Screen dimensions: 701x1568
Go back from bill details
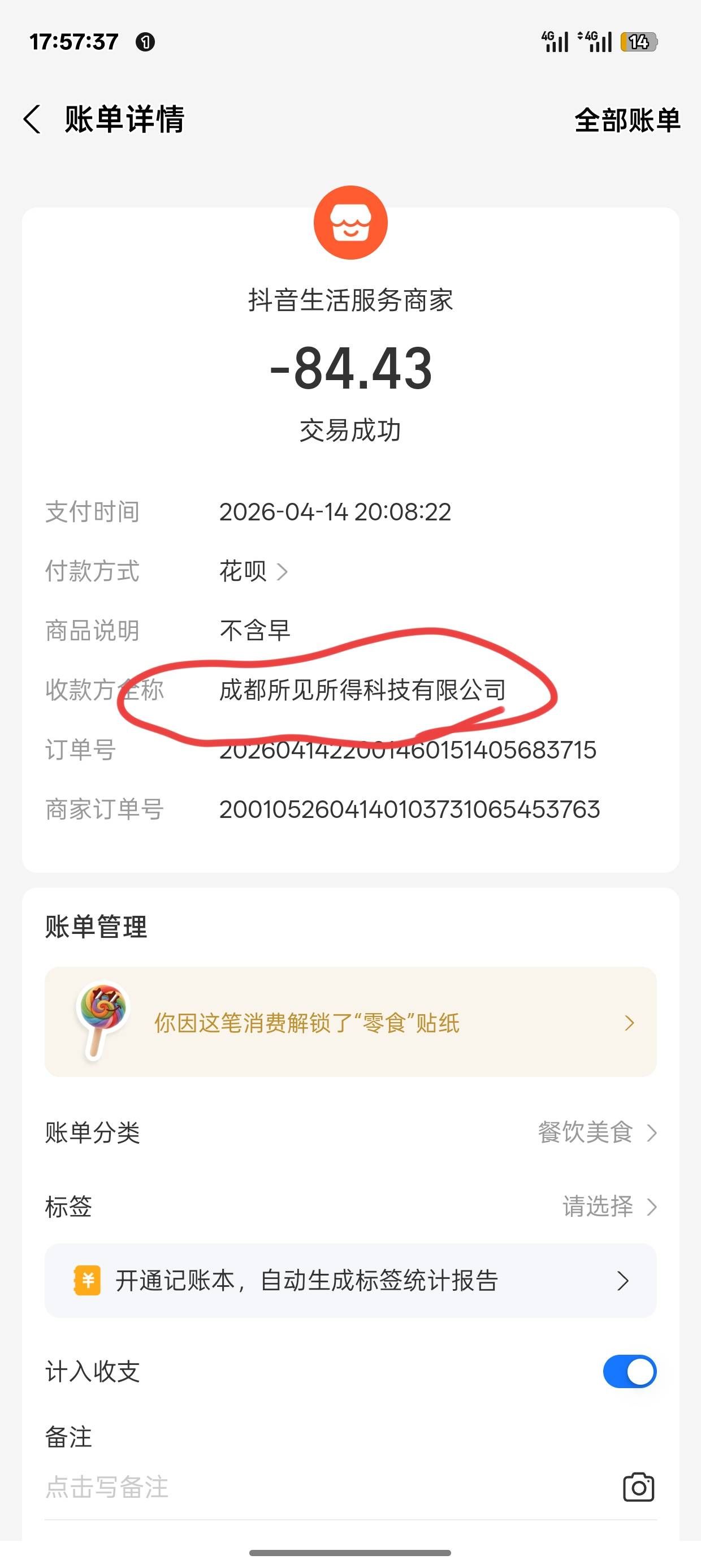pos(33,119)
